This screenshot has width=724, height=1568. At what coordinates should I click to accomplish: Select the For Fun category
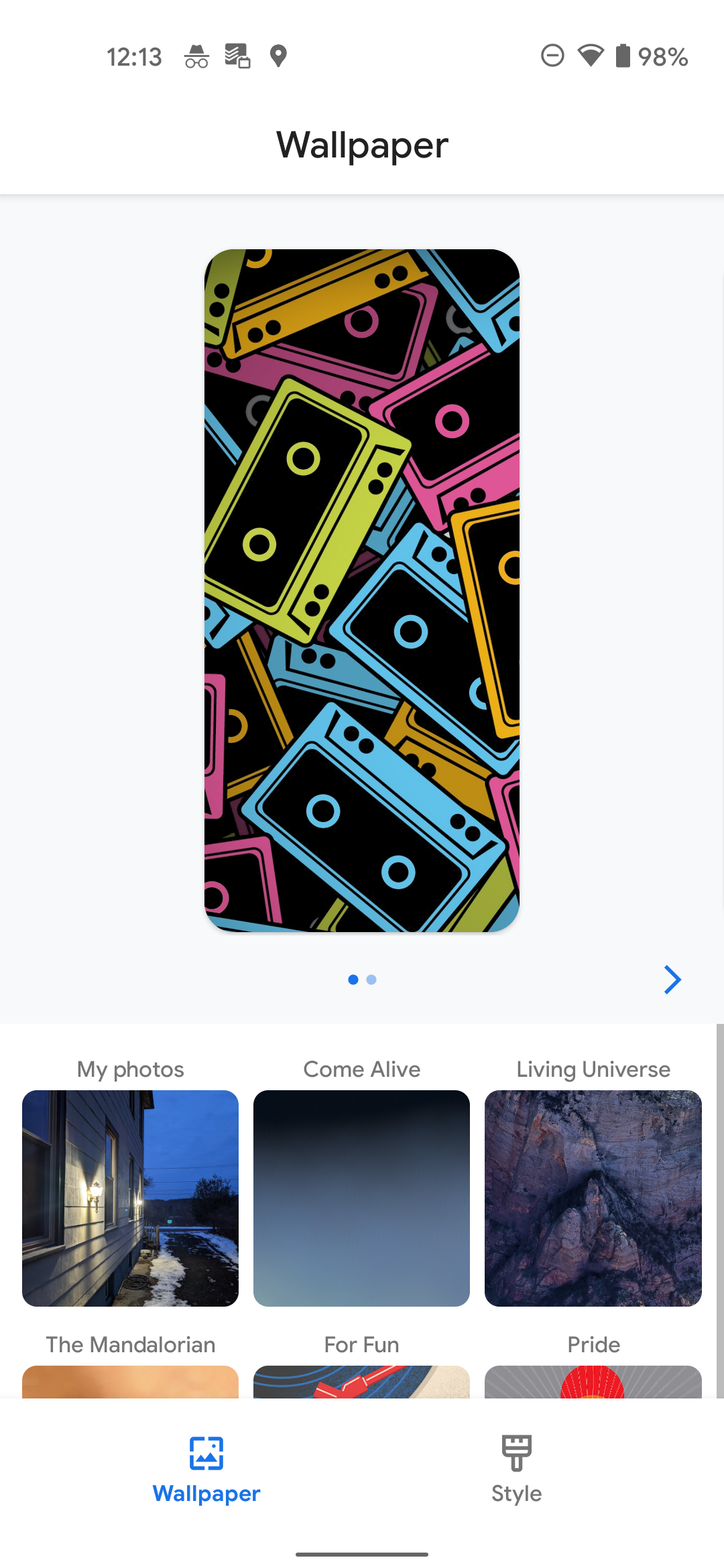coord(361,1381)
